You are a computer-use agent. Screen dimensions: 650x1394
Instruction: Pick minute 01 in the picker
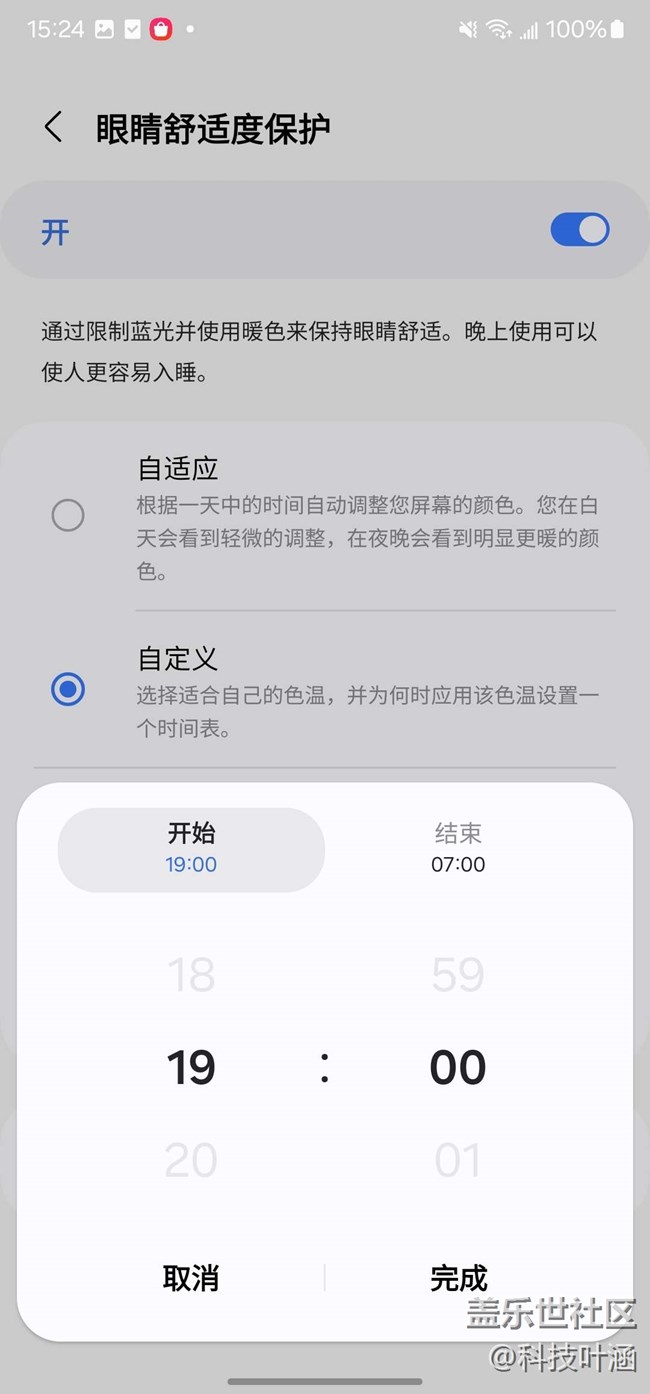458,1160
